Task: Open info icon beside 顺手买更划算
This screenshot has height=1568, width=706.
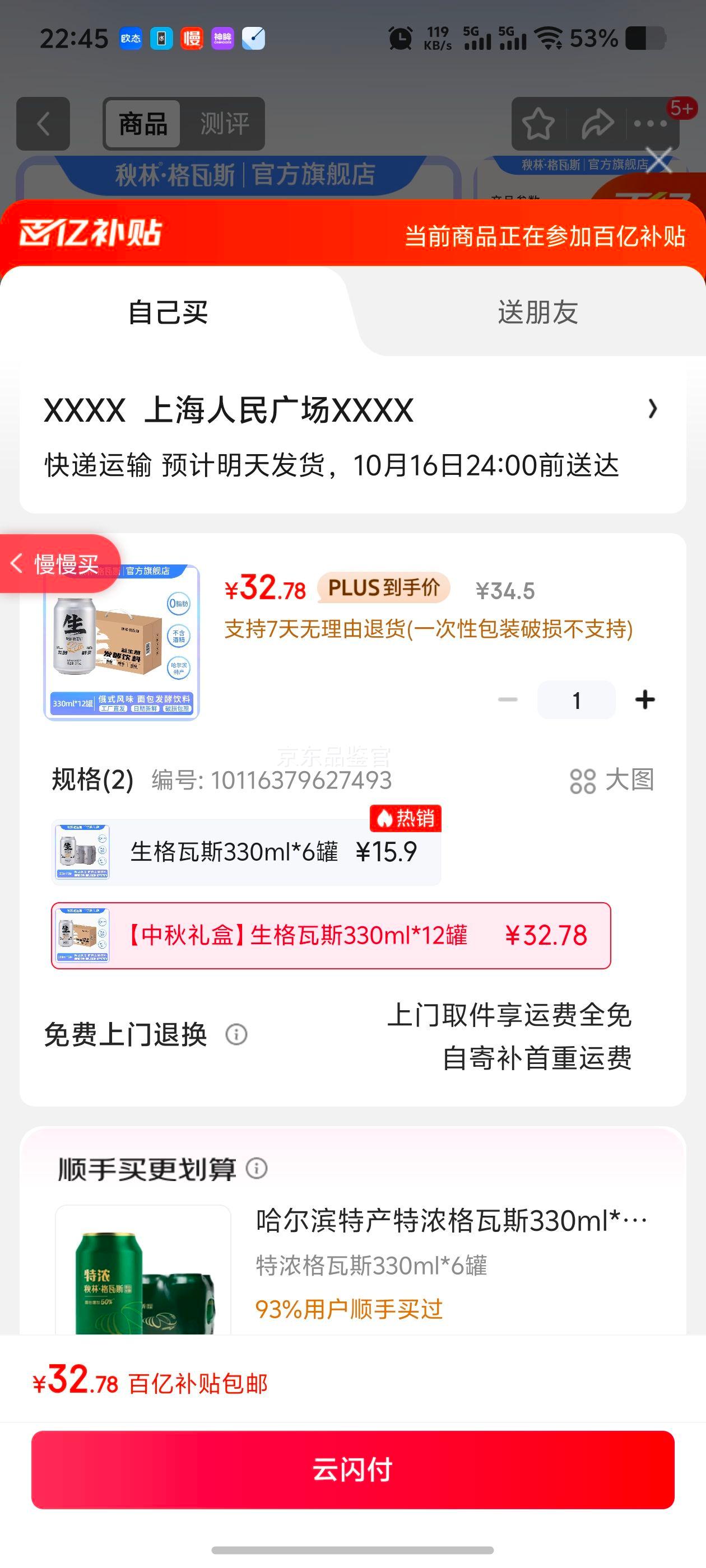Action: (x=257, y=1168)
